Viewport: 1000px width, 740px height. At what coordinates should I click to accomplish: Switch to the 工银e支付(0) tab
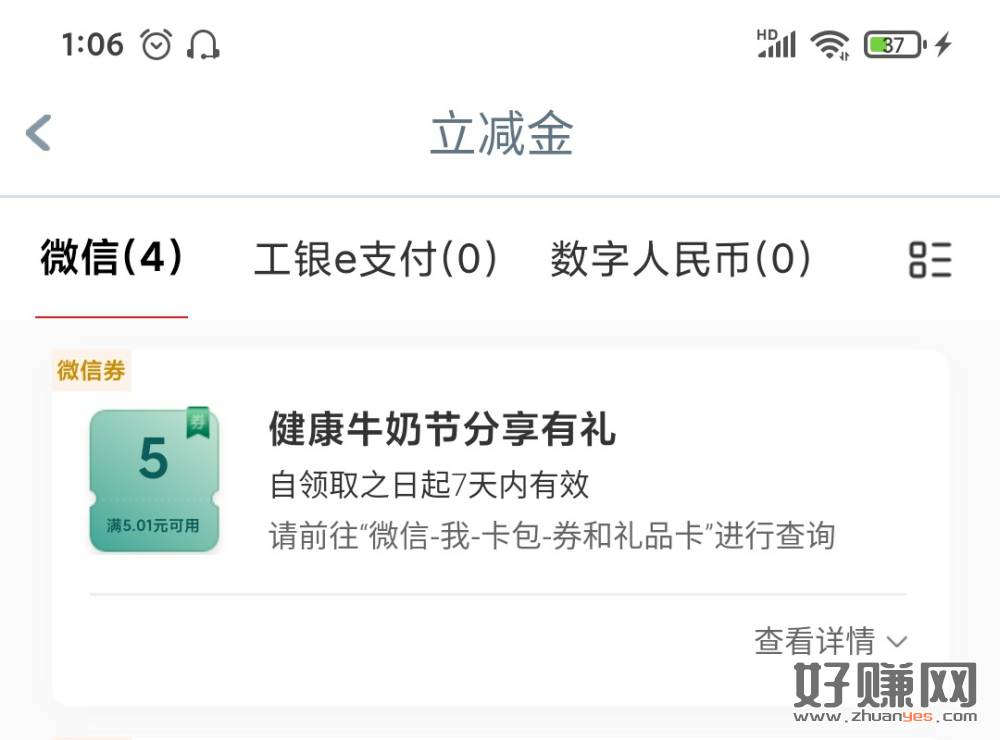point(376,260)
